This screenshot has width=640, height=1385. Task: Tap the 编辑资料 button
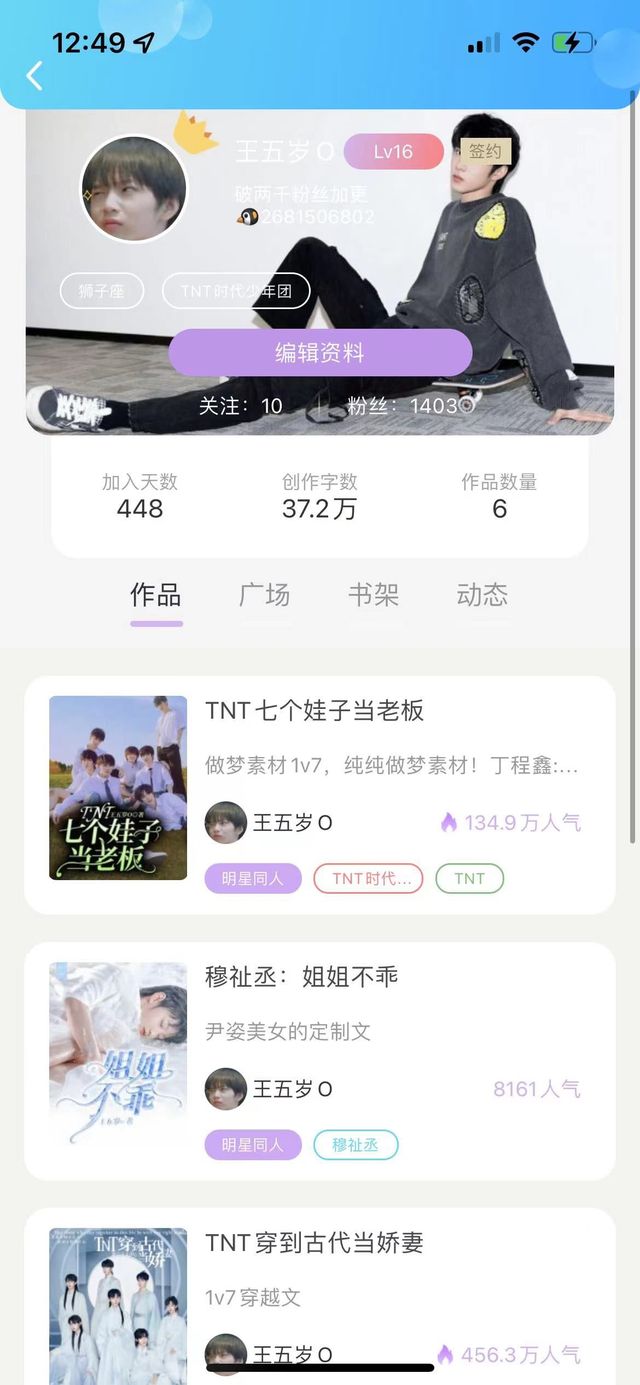pyautogui.click(x=320, y=352)
